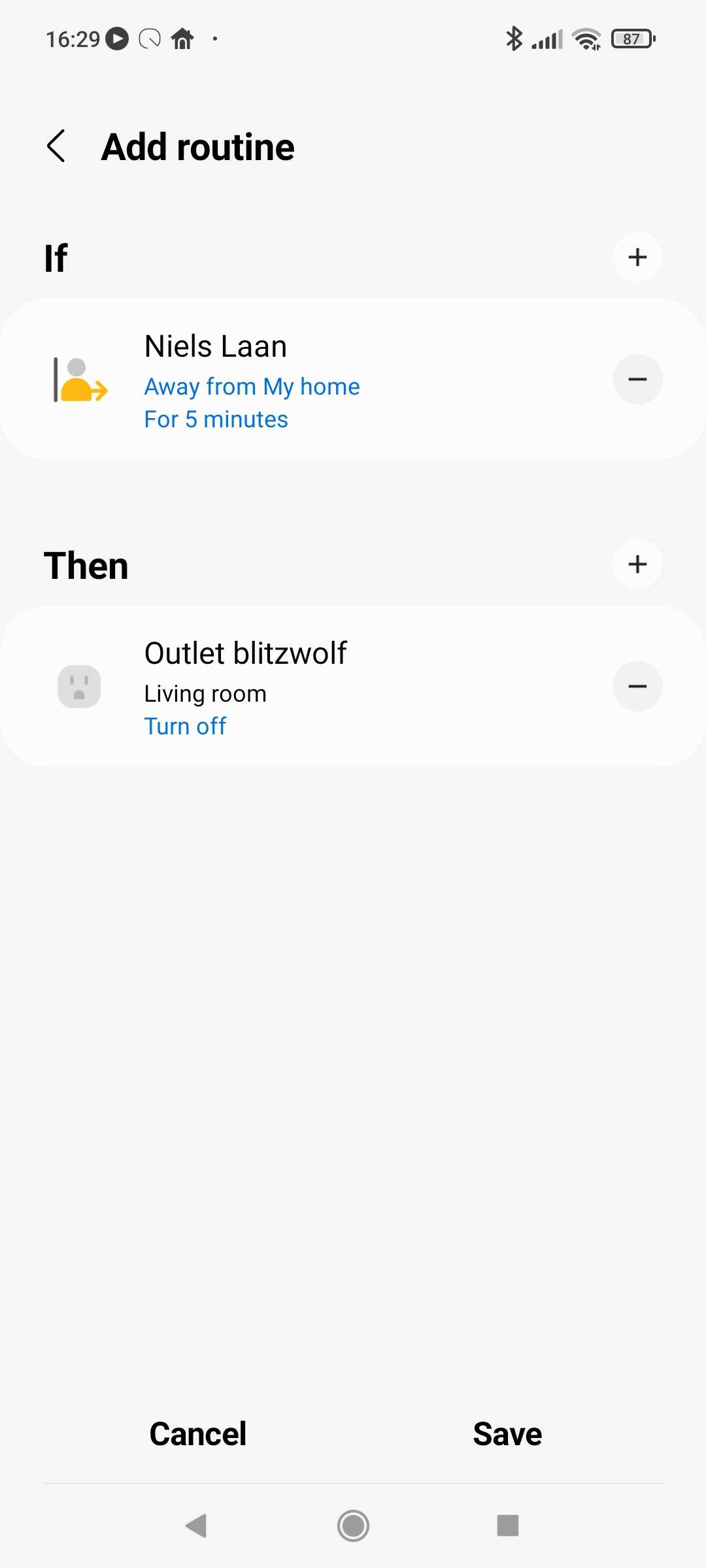The image size is (706, 1568).
Task: Go back from Add routine
Action: [x=56, y=146]
